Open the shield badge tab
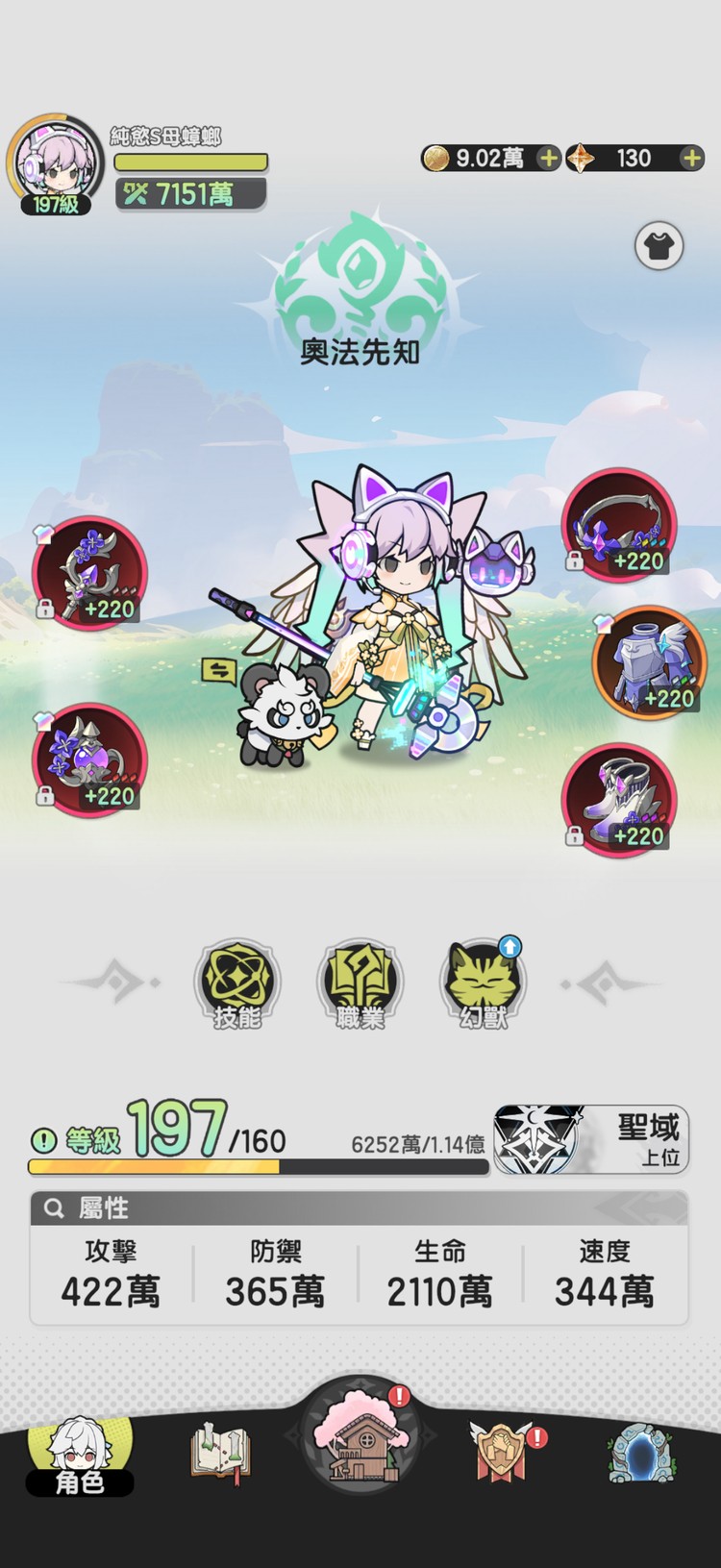This screenshot has height=1568, width=721. 504,1452
